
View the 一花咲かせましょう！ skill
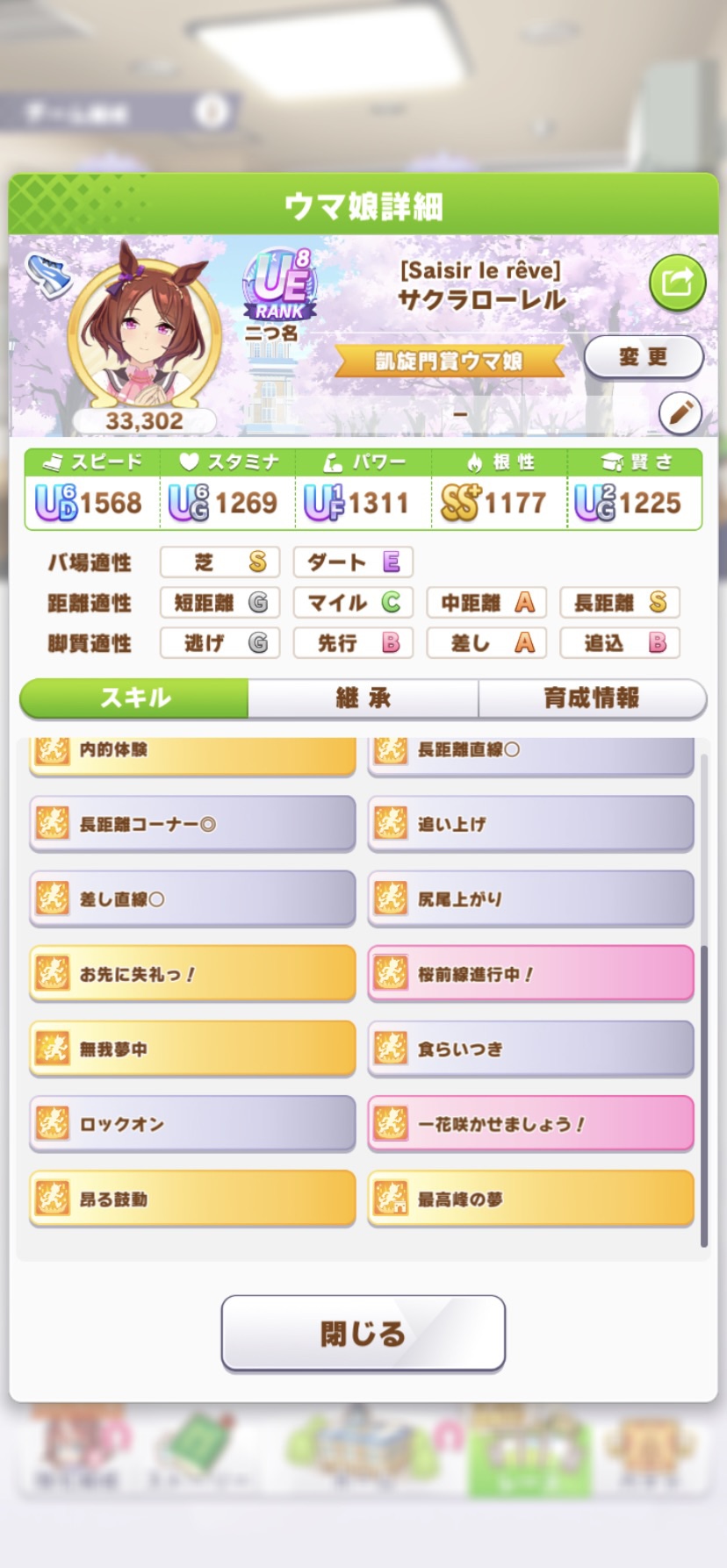pyautogui.click(x=530, y=1124)
